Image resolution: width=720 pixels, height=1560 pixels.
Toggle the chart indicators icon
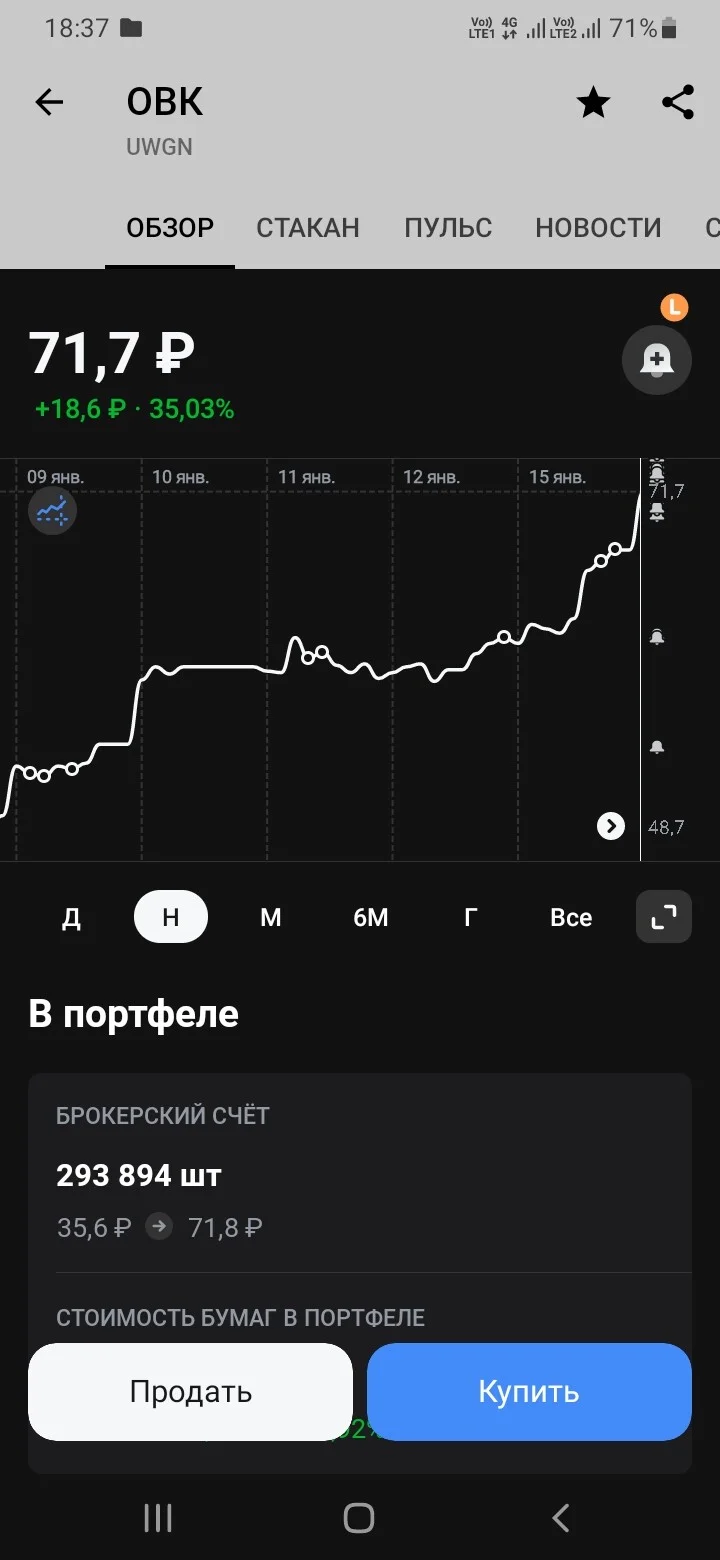coord(52,513)
